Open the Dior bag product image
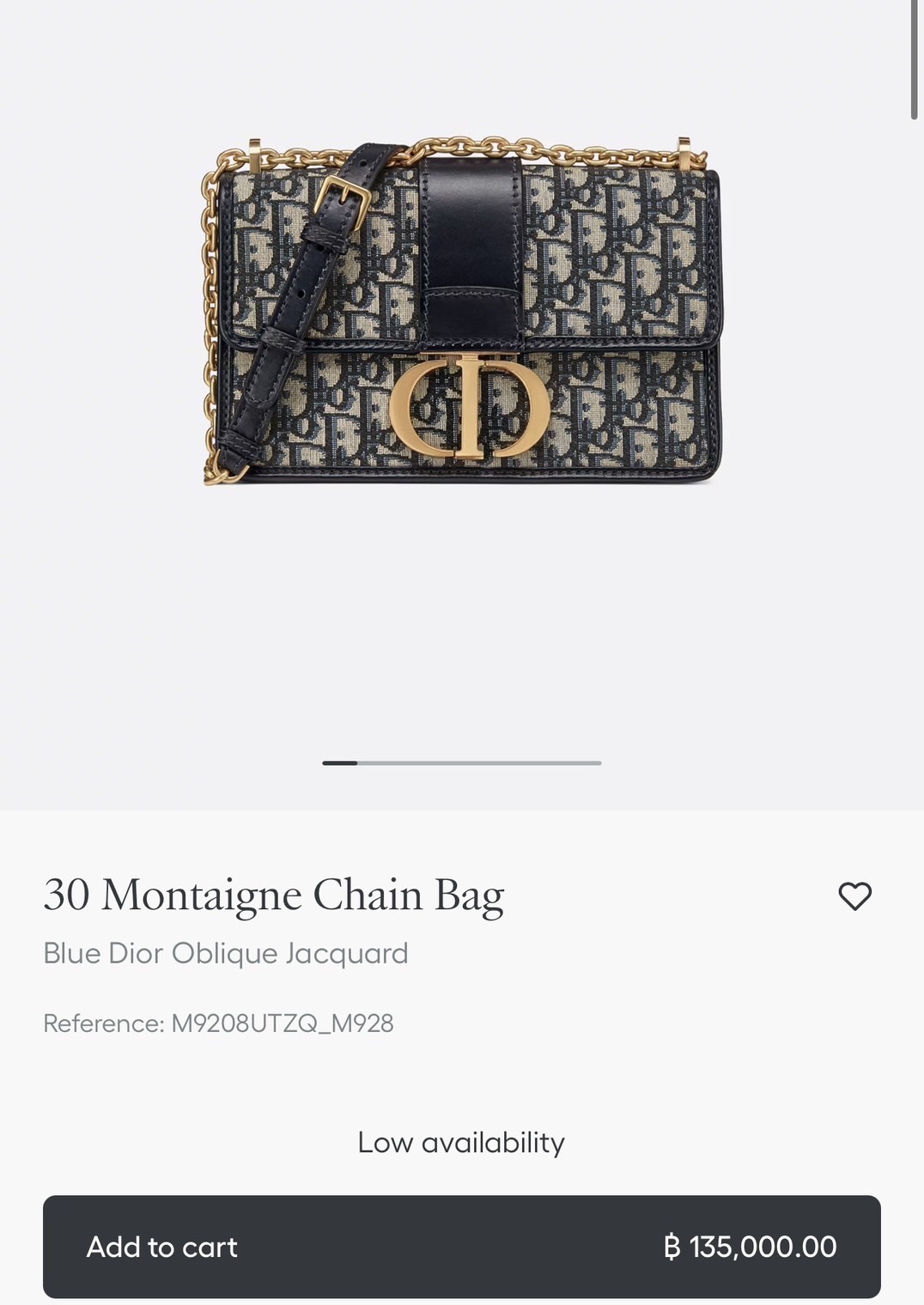924x1305 pixels. (461, 313)
